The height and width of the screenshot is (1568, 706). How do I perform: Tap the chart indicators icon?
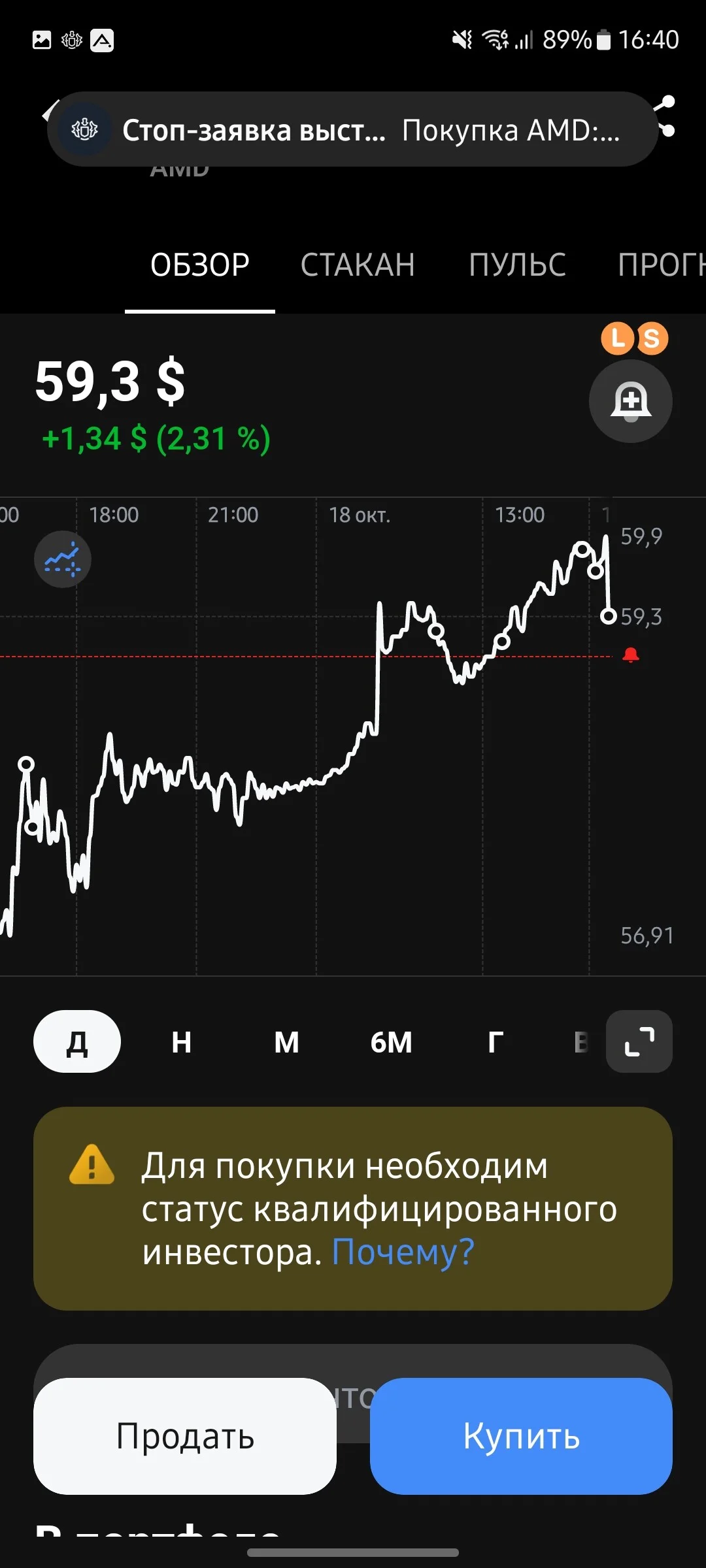63,559
